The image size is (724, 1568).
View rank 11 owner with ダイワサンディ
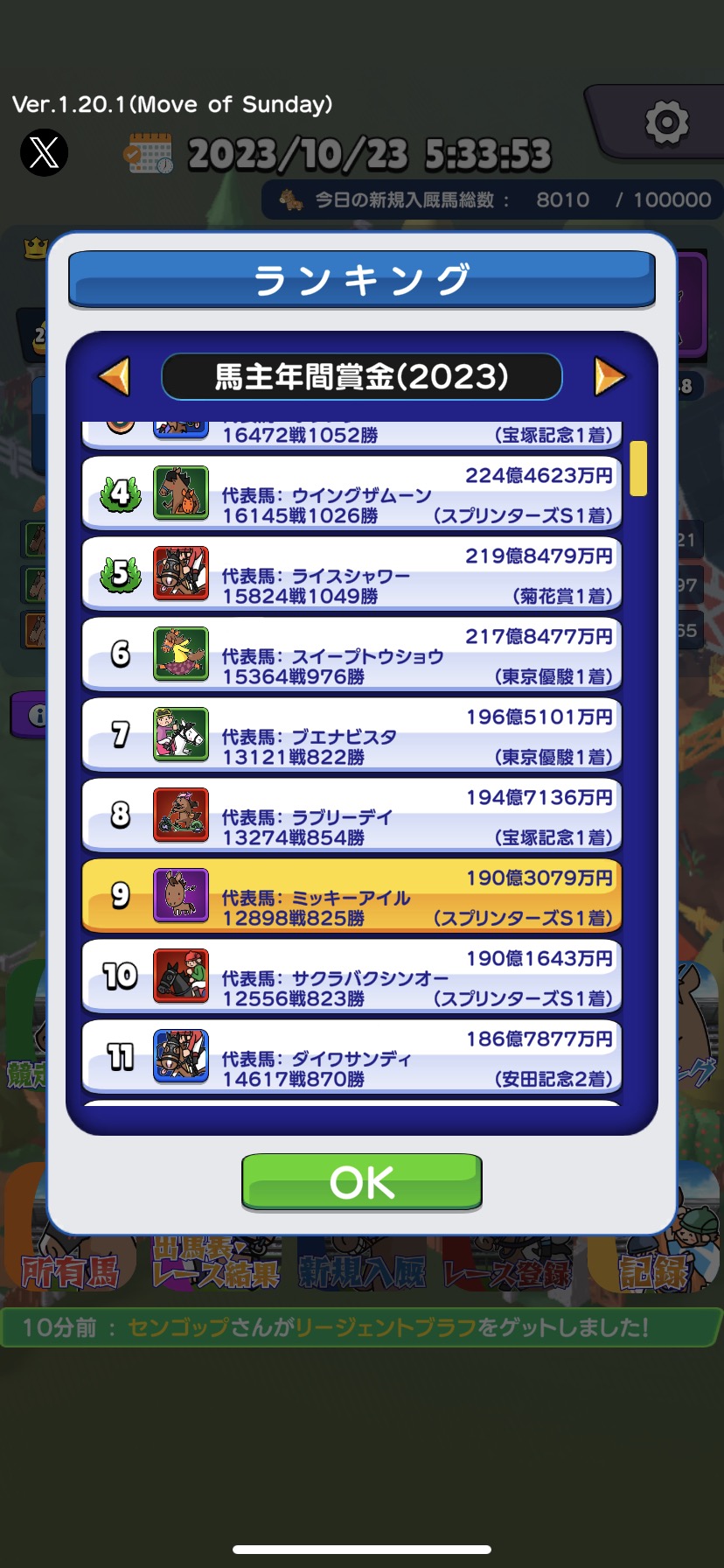pos(352,1058)
